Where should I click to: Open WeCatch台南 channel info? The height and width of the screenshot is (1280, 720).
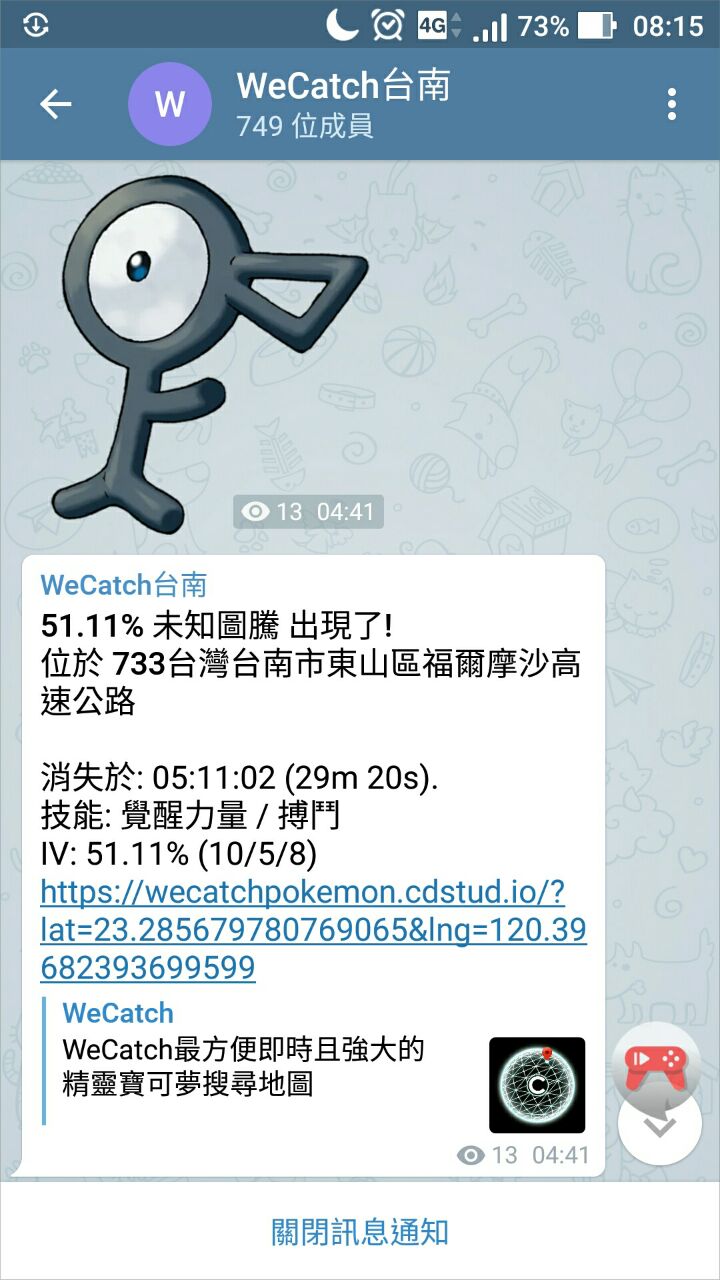click(x=342, y=104)
